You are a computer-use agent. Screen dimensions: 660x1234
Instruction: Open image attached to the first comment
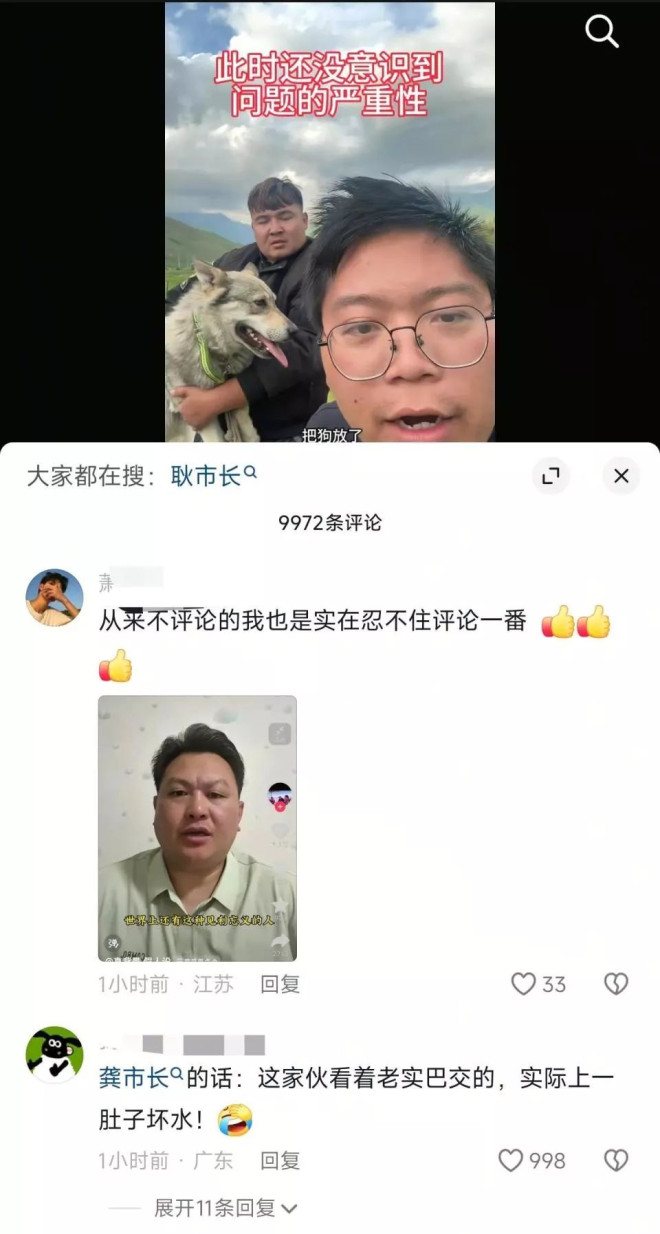tap(197, 828)
